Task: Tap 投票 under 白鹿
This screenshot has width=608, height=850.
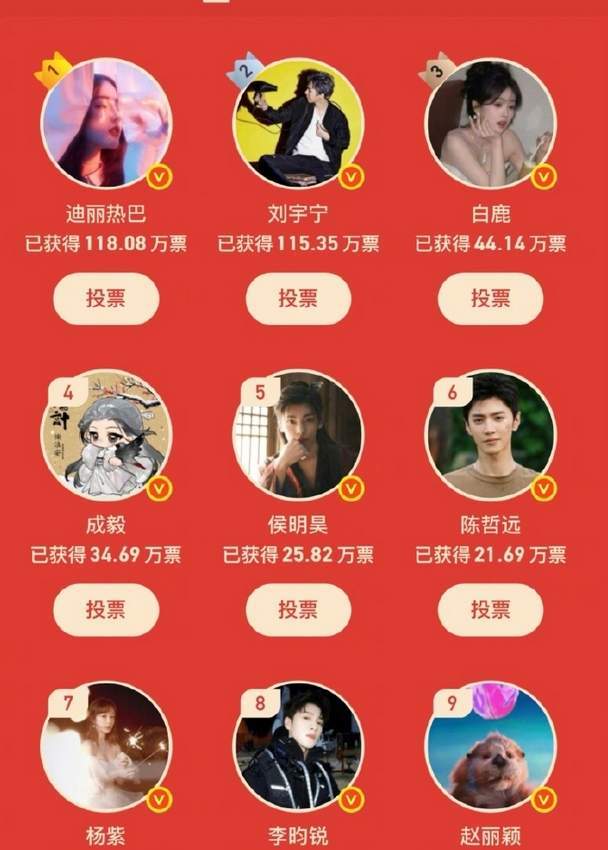Action: point(490,298)
